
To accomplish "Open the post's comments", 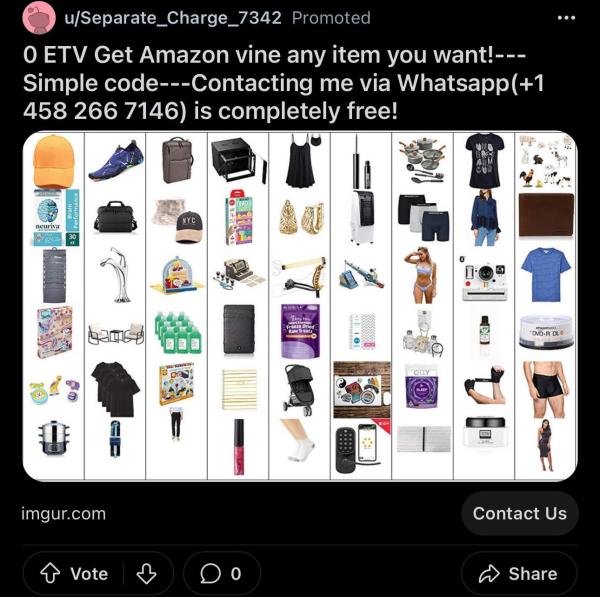I will pos(221,573).
